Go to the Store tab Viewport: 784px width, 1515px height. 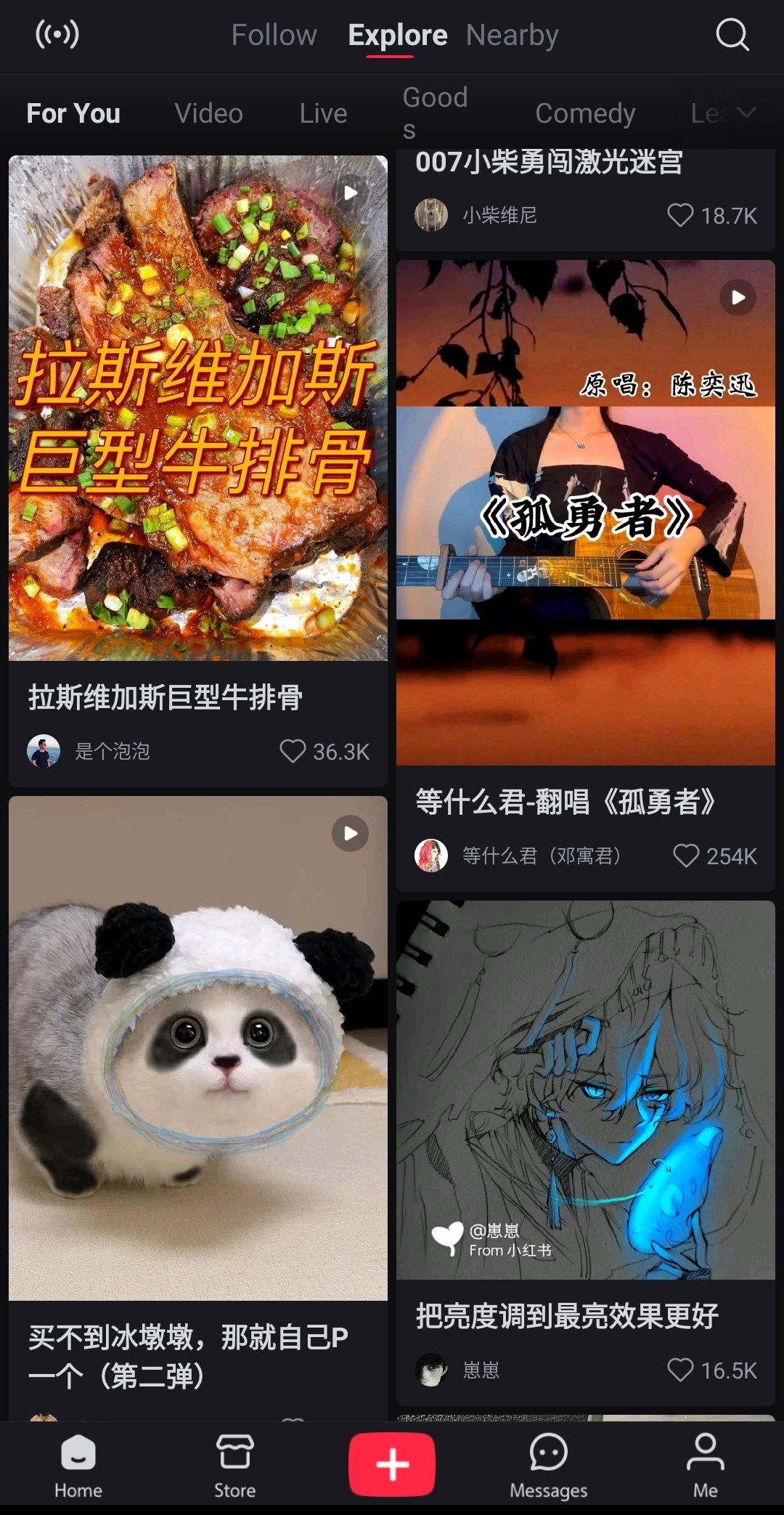click(234, 1465)
